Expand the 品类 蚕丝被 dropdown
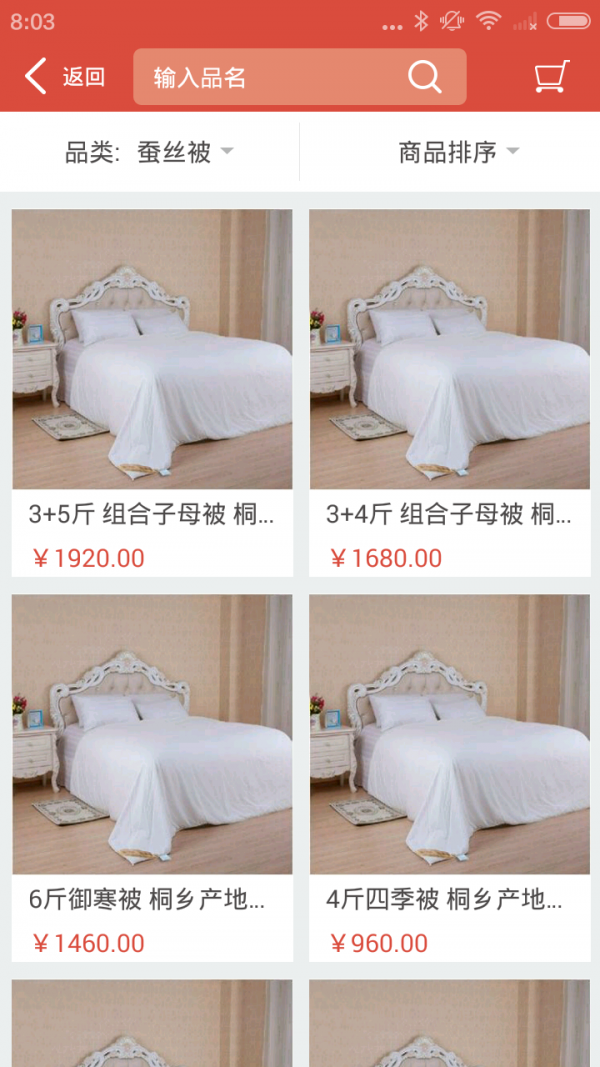This screenshot has height=1067, width=600. (150, 152)
